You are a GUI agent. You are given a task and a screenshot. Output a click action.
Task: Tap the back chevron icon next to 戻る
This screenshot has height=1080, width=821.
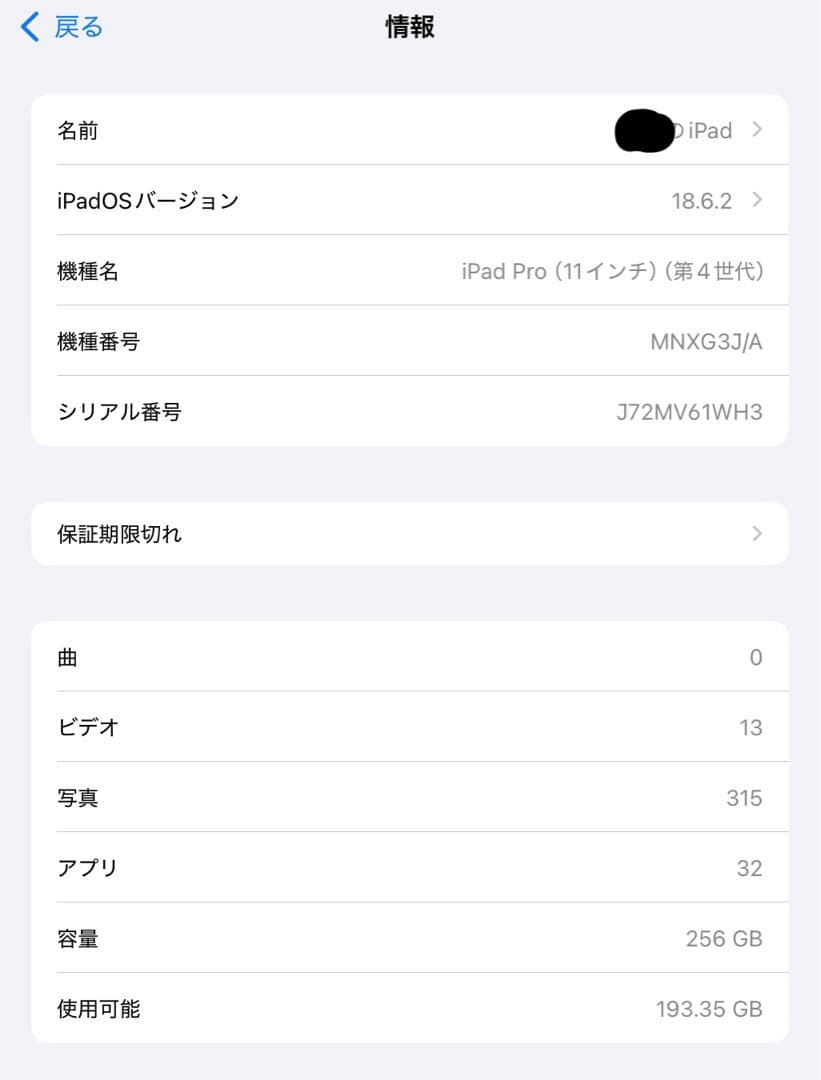point(27,27)
